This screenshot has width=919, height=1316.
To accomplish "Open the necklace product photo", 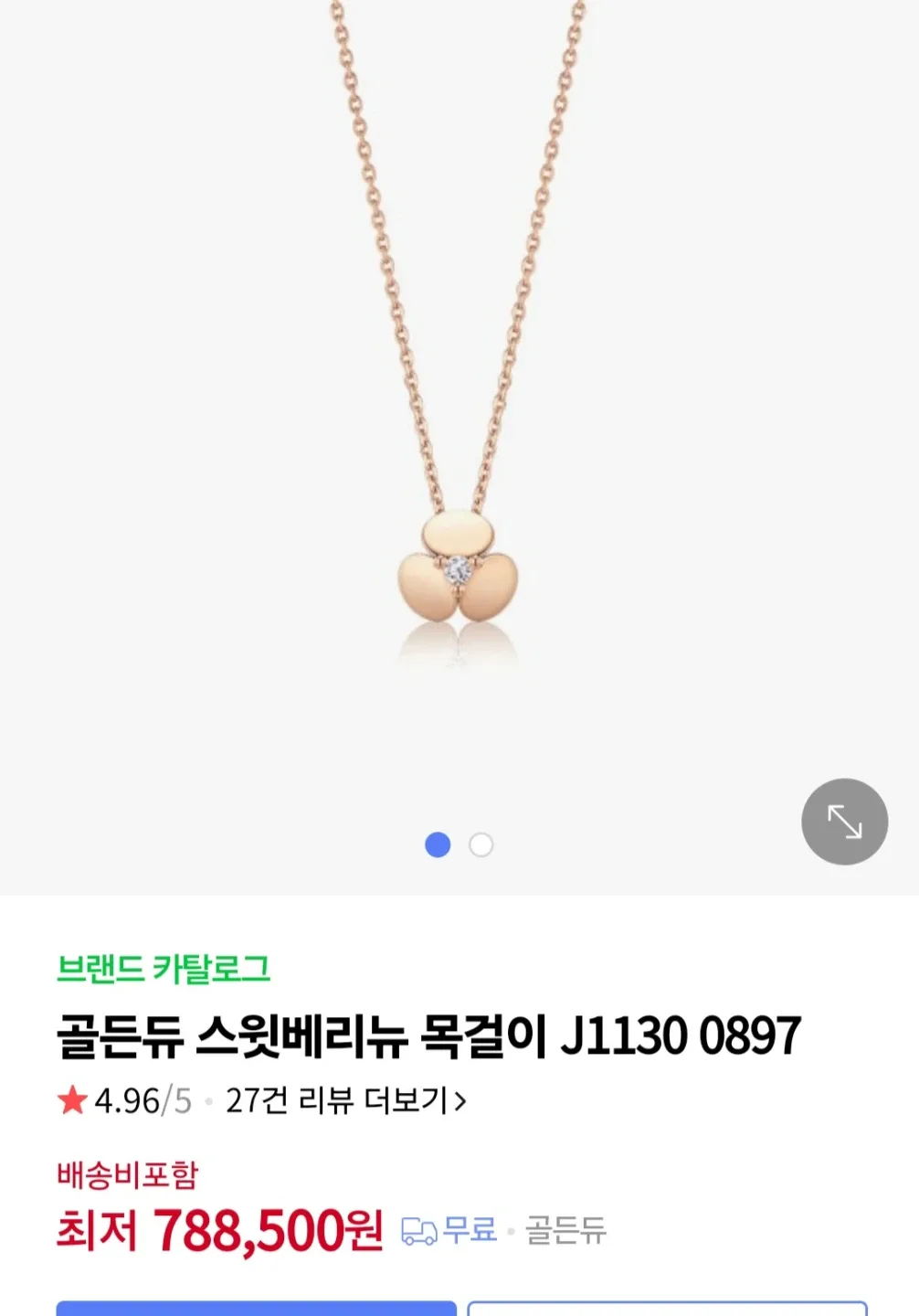I will point(457,411).
